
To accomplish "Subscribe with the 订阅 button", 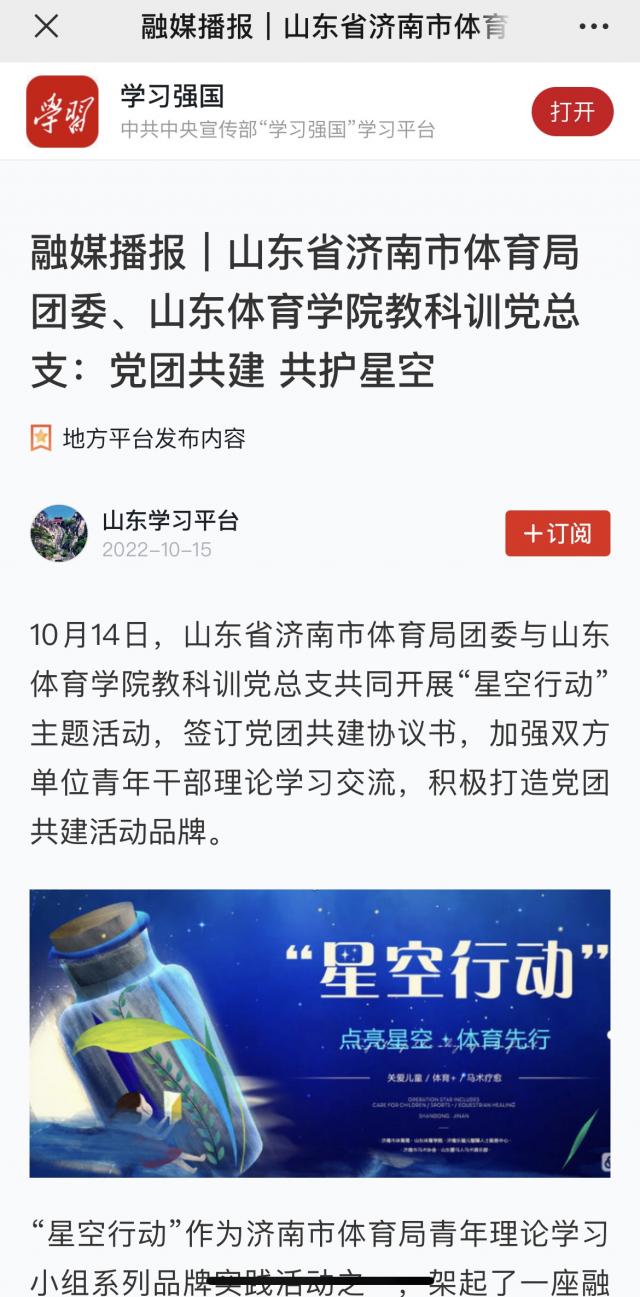I will pyautogui.click(x=557, y=533).
